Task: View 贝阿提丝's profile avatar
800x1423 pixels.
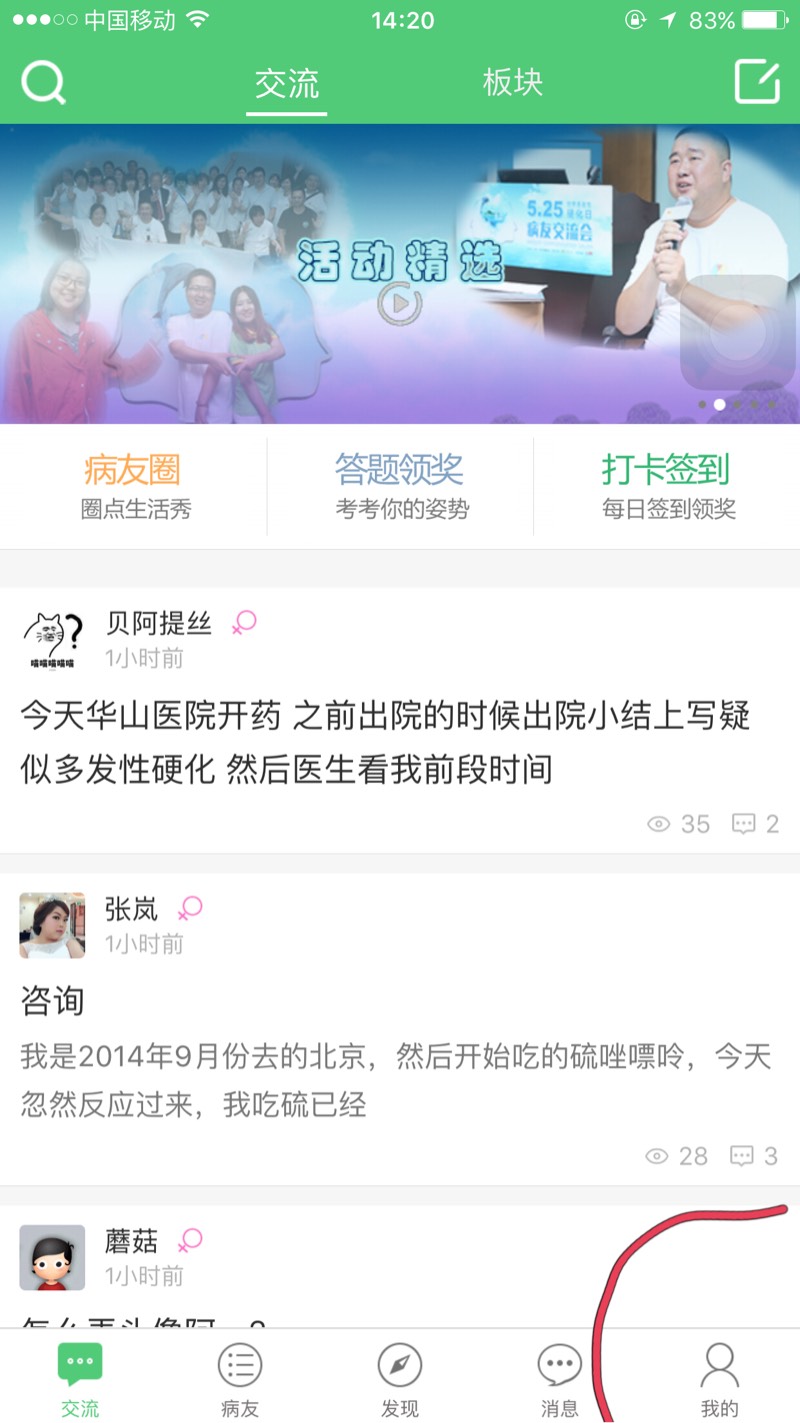Action: (x=53, y=638)
